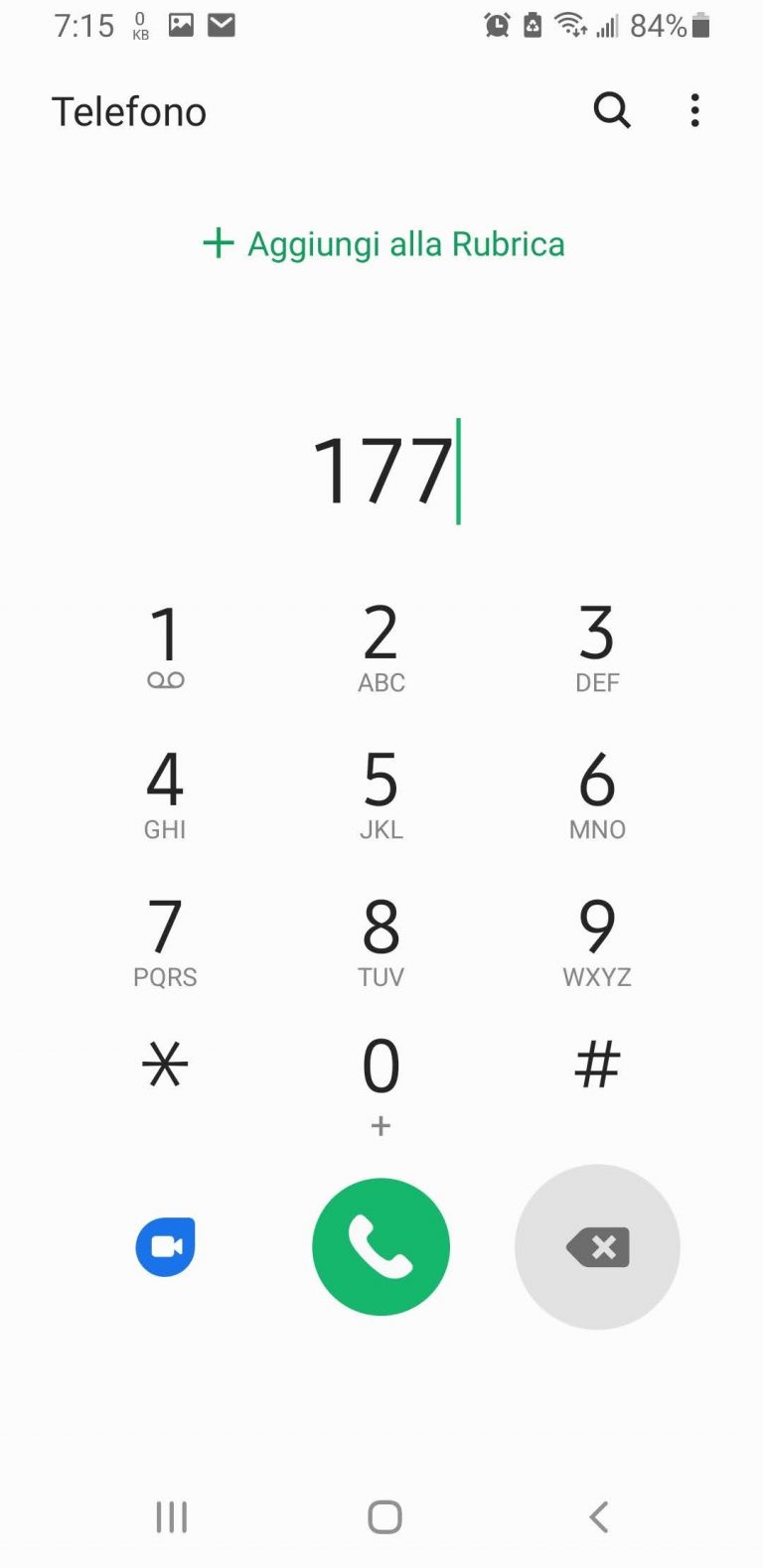
Task: Call the number with the green phone button
Action: (381, 1246)
